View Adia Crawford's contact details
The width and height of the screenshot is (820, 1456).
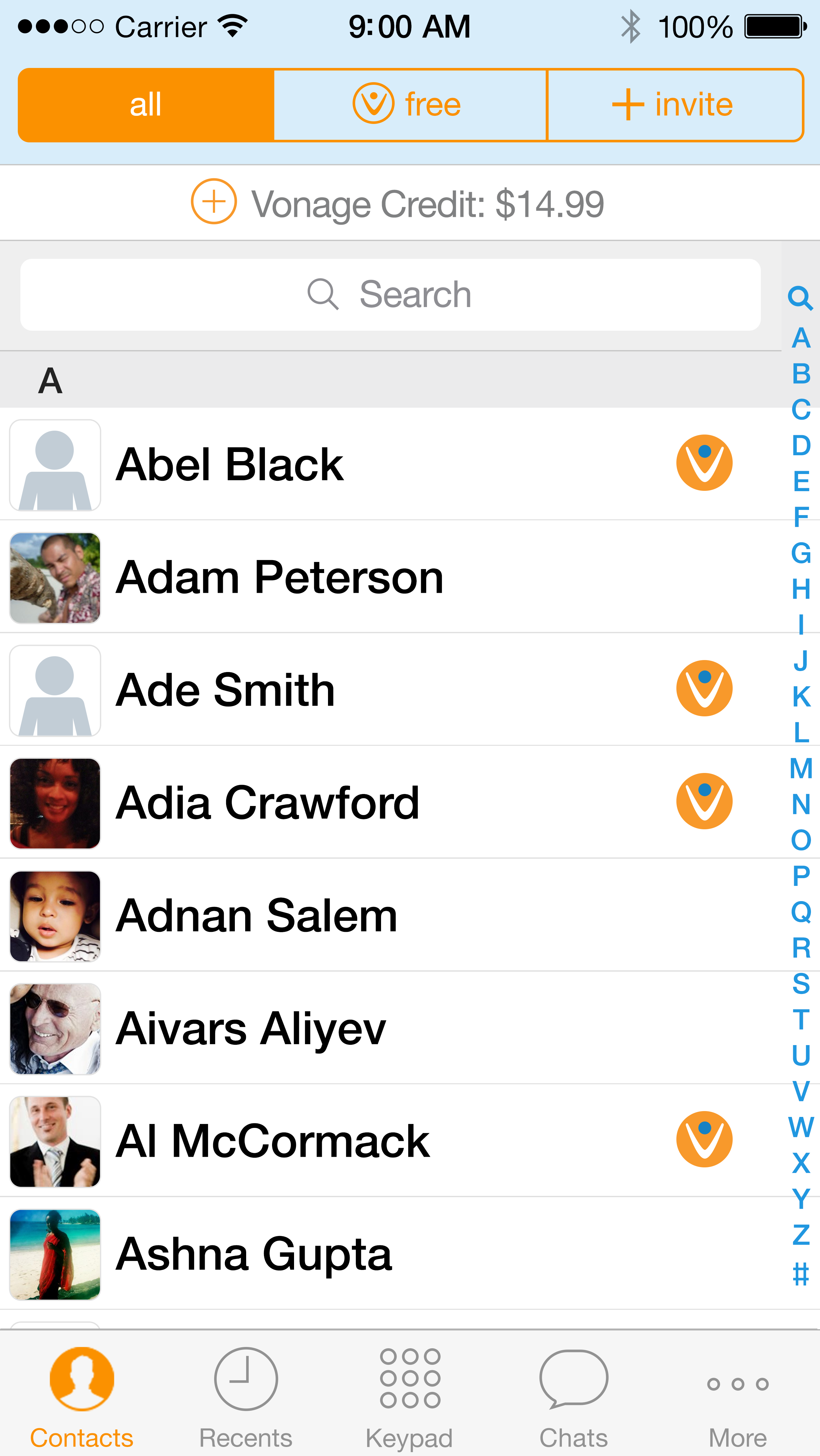[268, 803]
